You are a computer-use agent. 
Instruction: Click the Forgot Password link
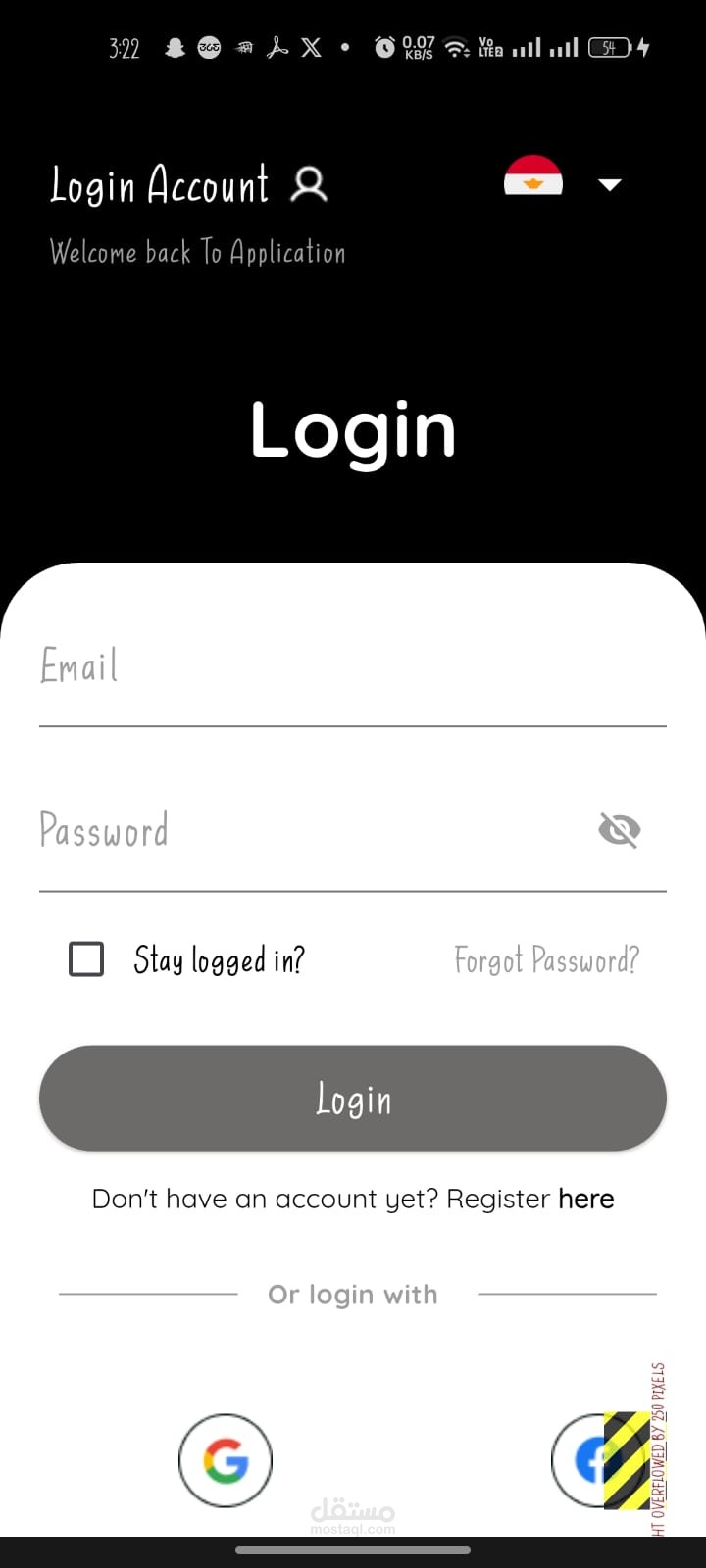pyautogui.click(x=547, y=960)
